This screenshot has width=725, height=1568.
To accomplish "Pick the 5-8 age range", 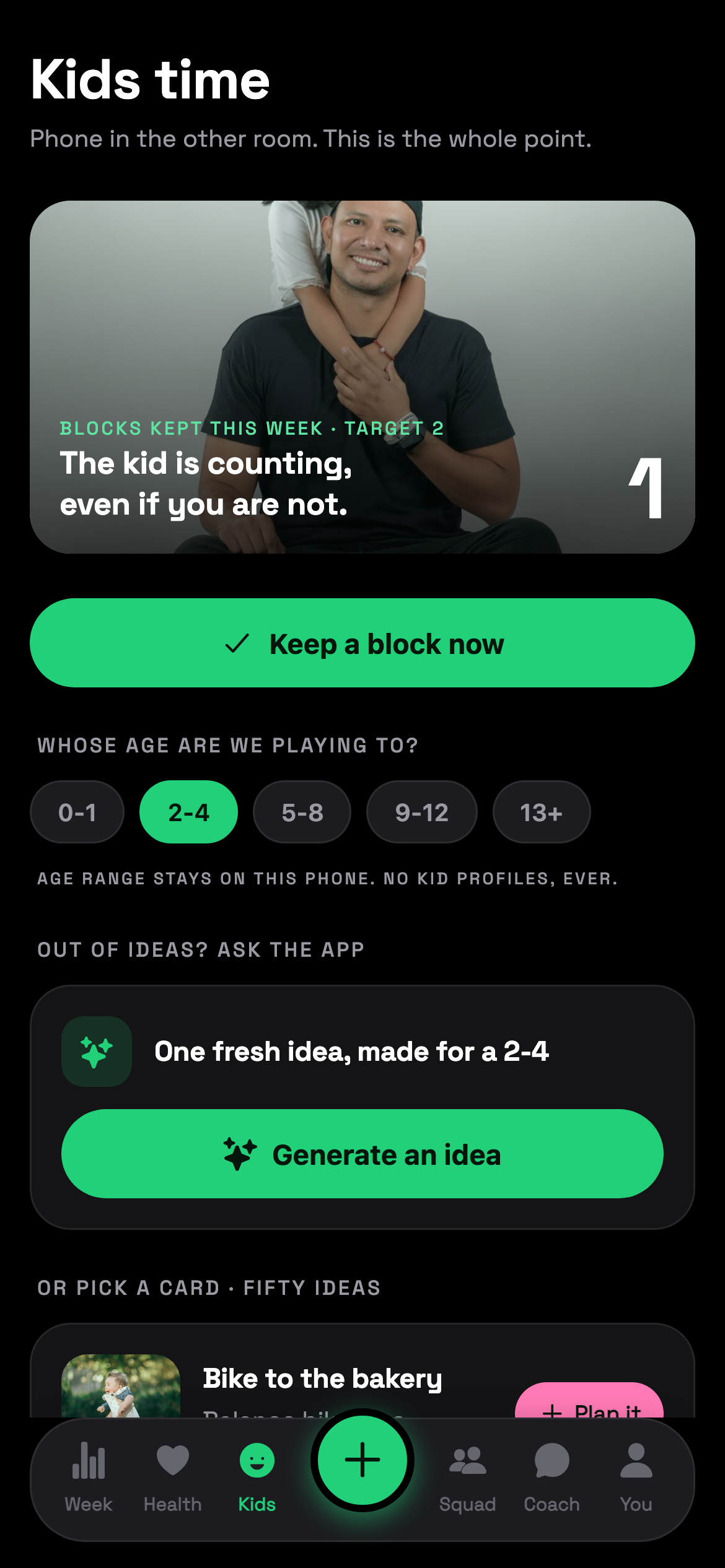I will 302,812.
